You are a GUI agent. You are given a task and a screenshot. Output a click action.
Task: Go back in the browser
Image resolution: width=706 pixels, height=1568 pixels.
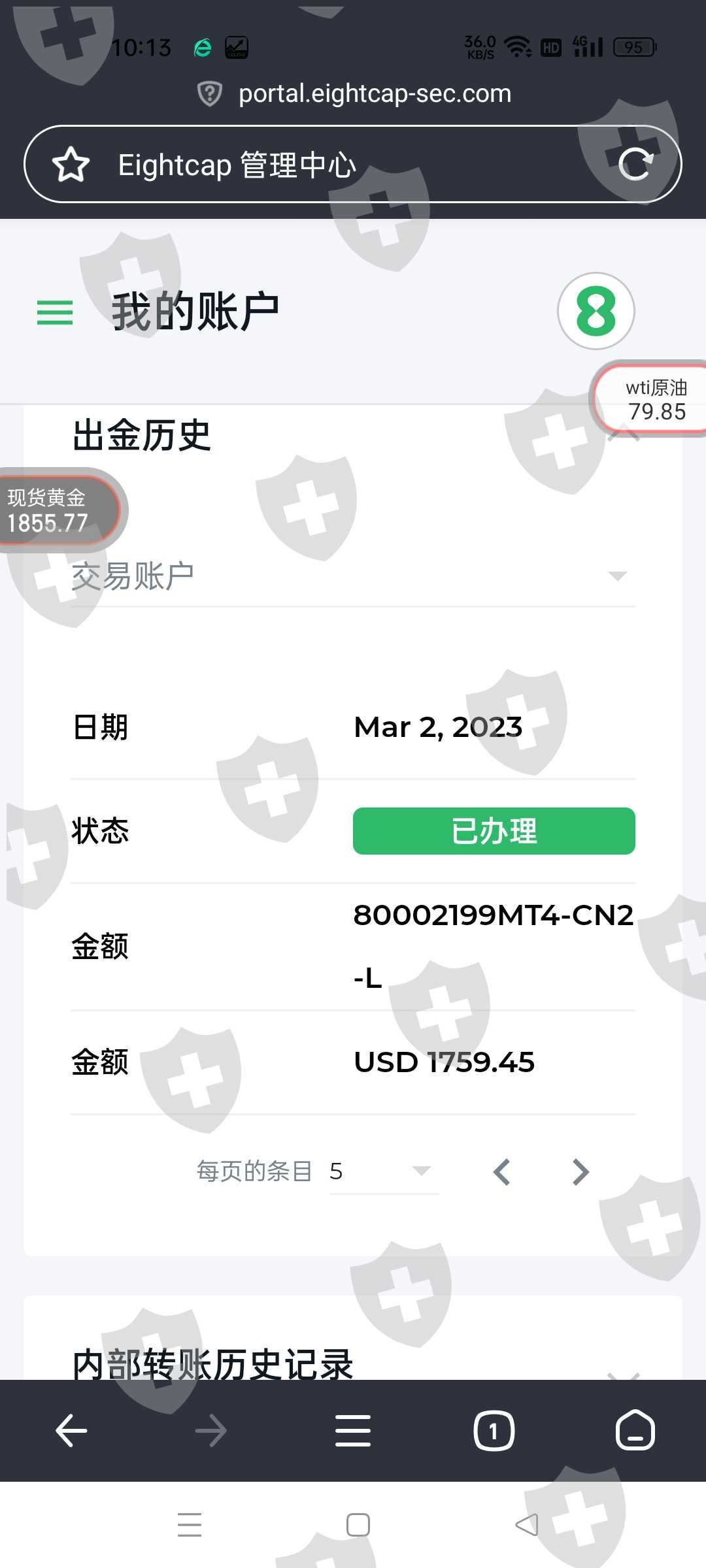tap(72, 1431)
